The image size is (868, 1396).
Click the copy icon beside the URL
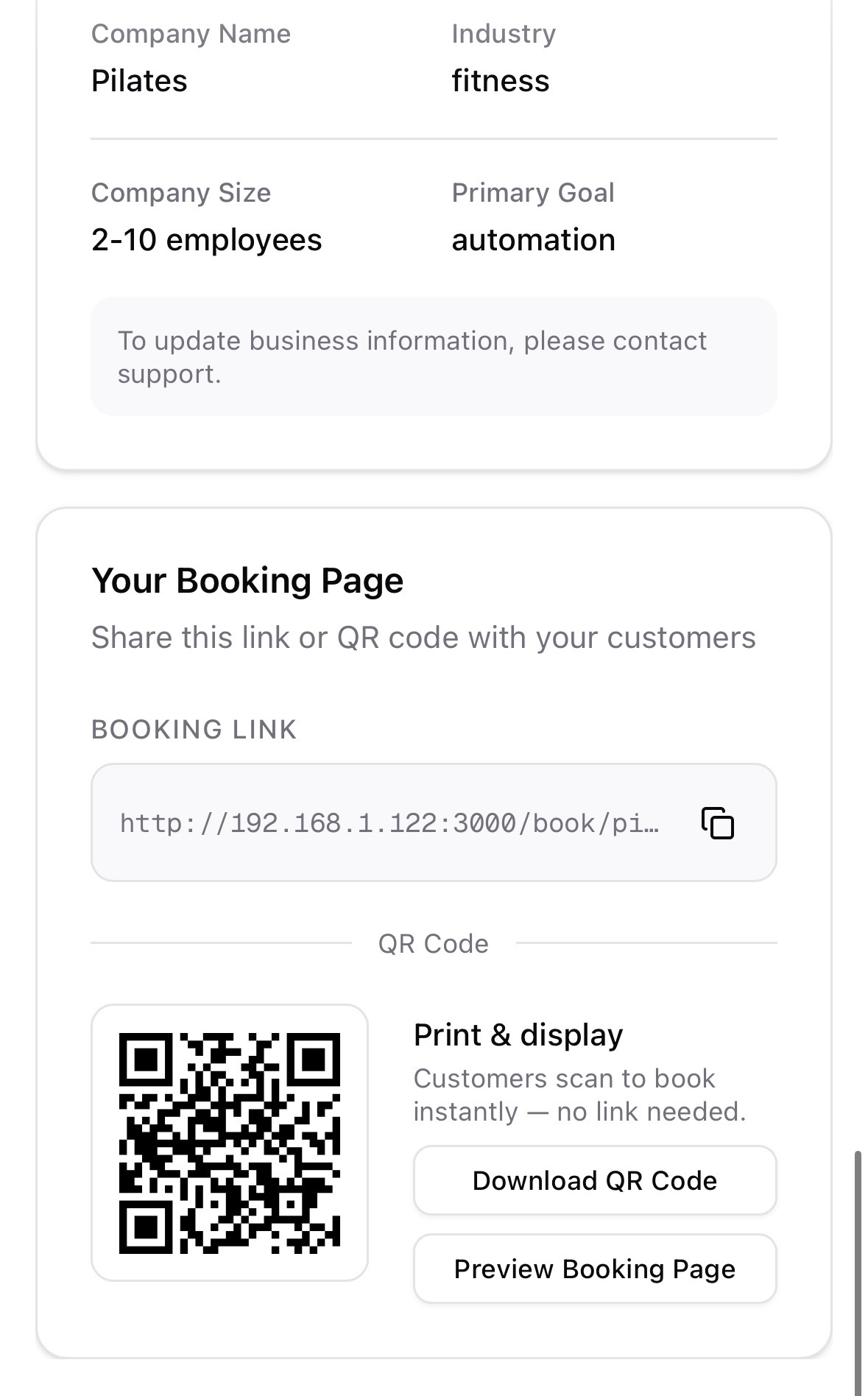718,825
